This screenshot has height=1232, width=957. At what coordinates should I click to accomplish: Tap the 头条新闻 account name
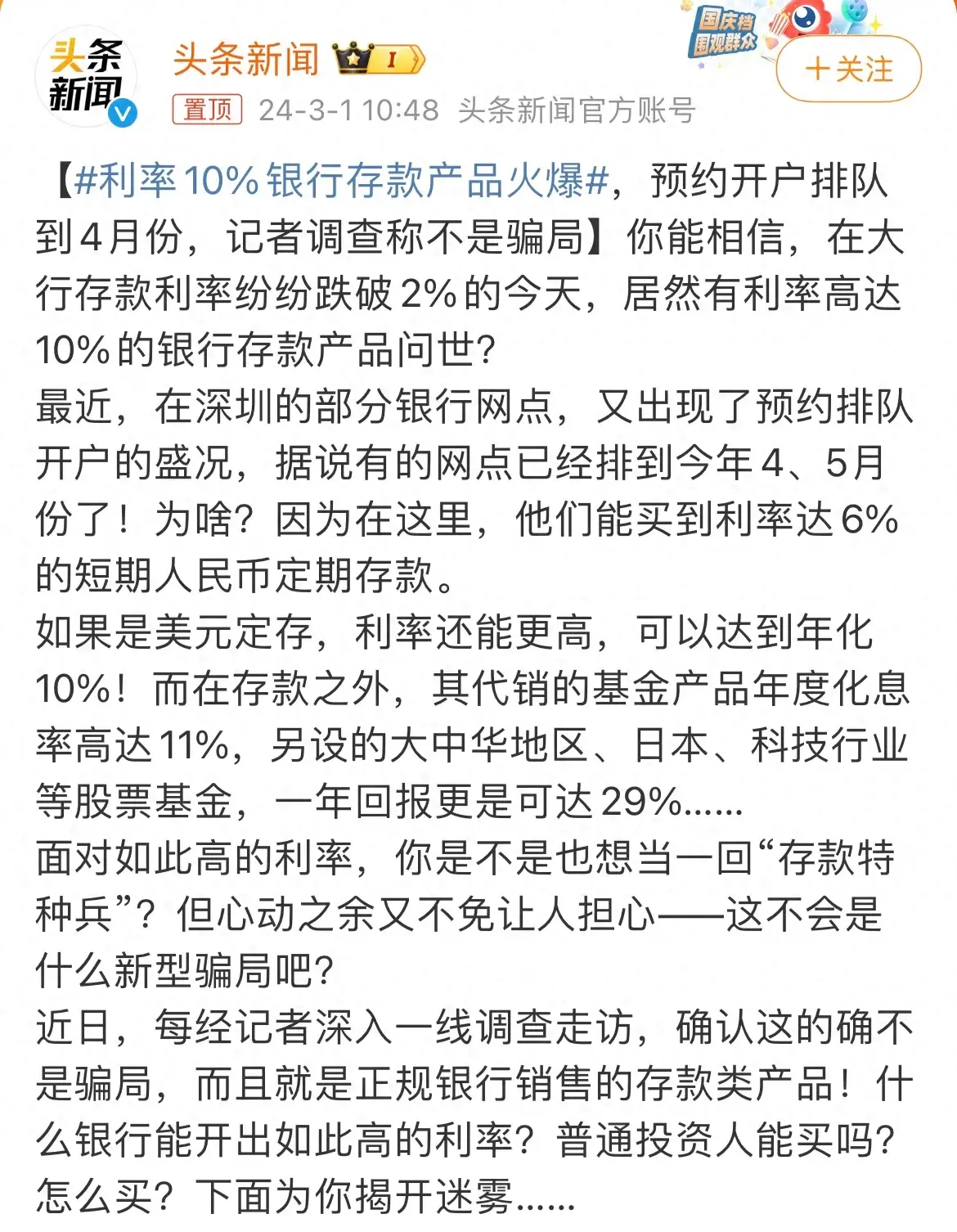(x=245, y=60)
